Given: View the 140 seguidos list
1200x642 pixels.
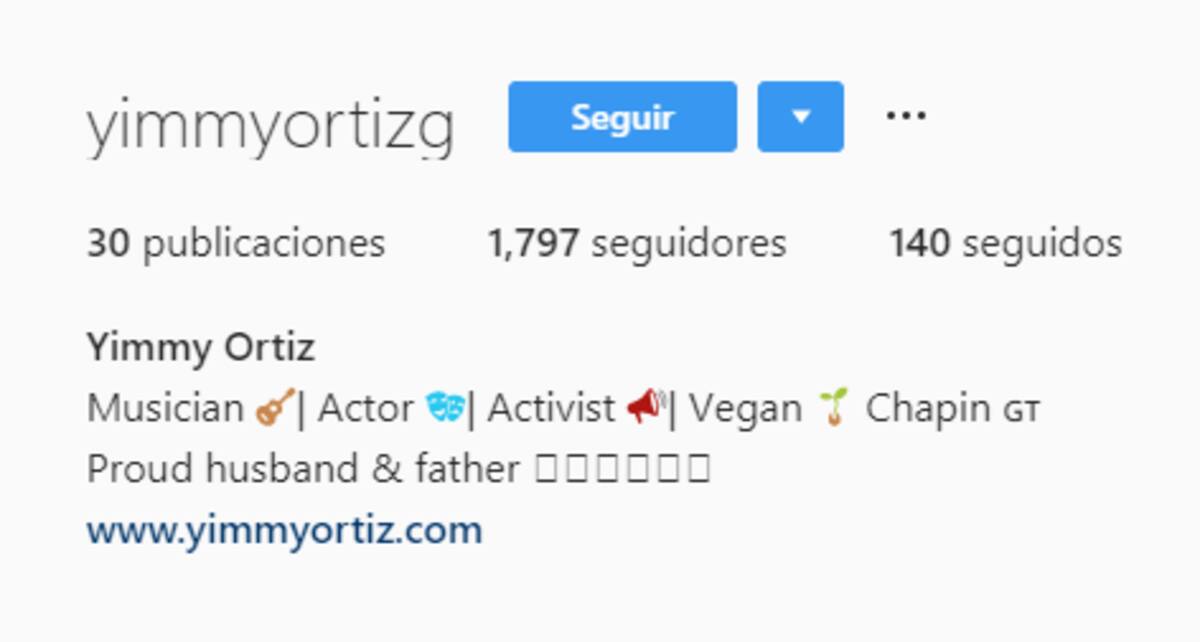Looking at the screenshot, I should 1005,243.
